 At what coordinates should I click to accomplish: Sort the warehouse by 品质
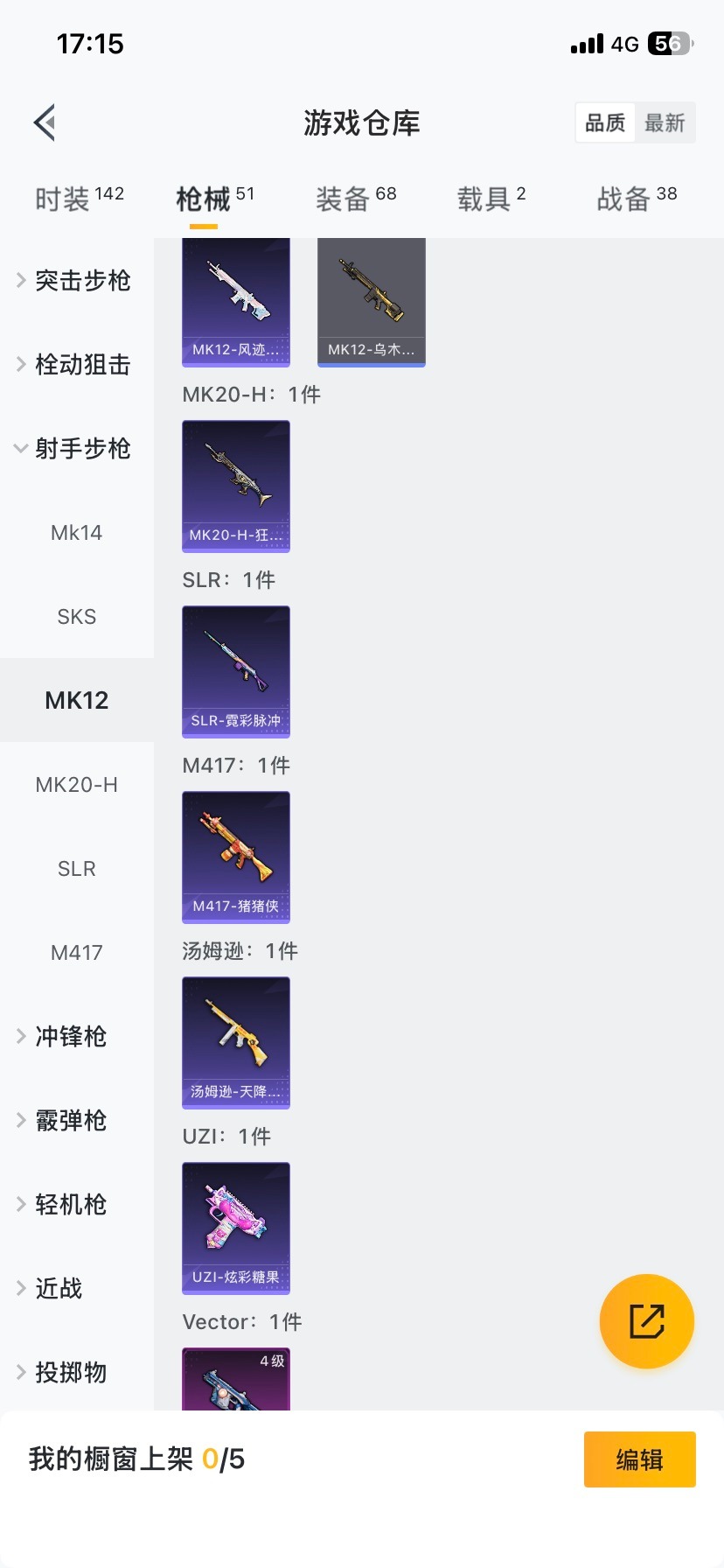click(x=605, y=122)
